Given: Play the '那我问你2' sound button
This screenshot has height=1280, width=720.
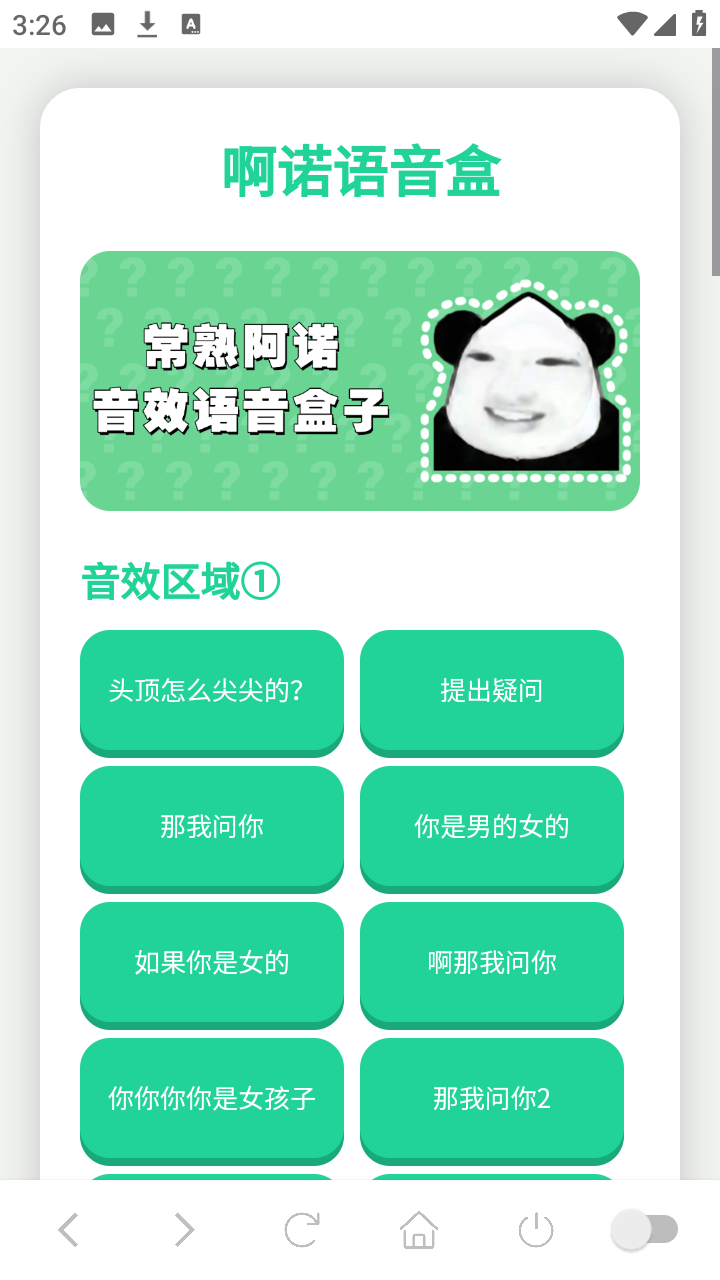Looking at the screenshot, I should pos(492,1099).
